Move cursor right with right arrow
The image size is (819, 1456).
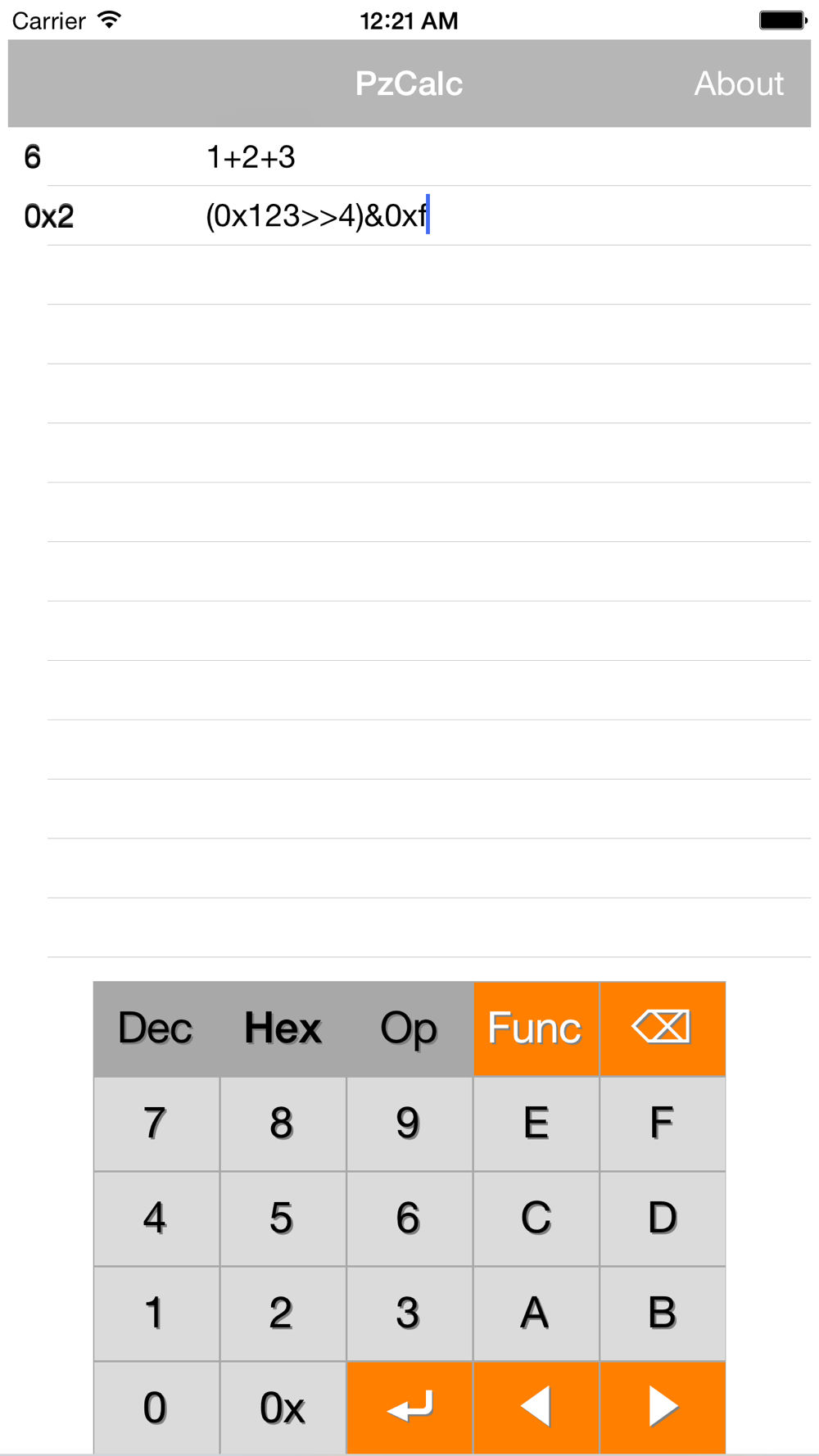(663, 1409)
